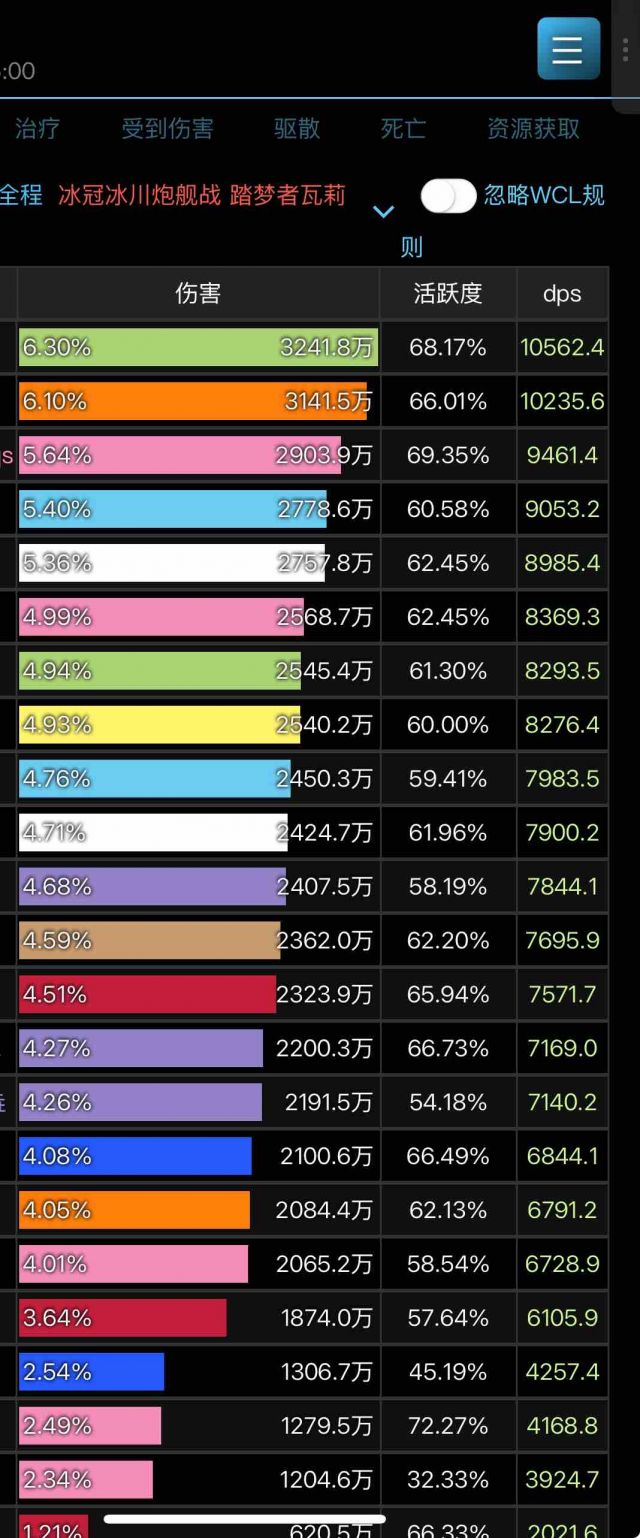Image resolution: width=640 pixels, height=1538 pixels.
Task: Open the three-dot overflow menu
Action: [x=626, y=49]
